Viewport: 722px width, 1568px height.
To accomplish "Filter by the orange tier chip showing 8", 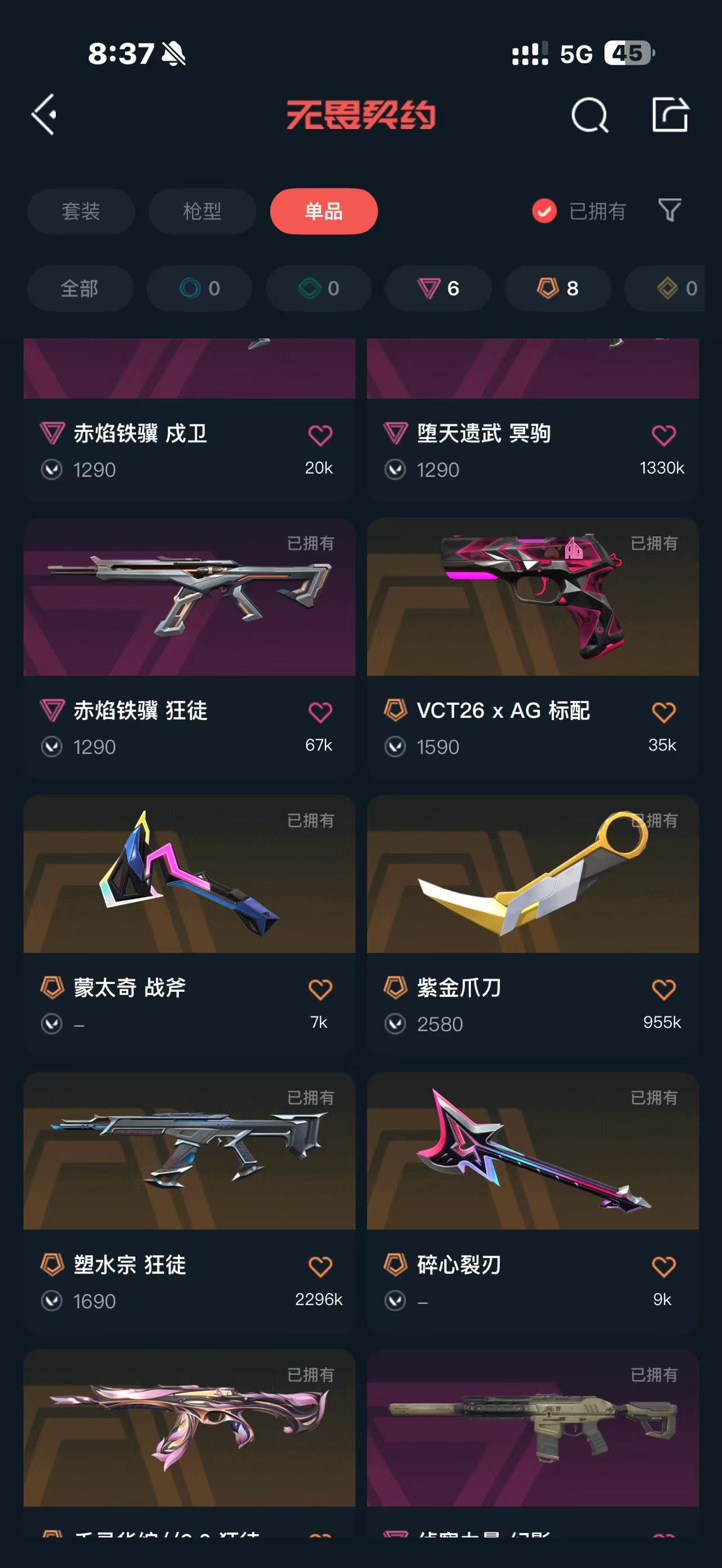I will (558, 288).
